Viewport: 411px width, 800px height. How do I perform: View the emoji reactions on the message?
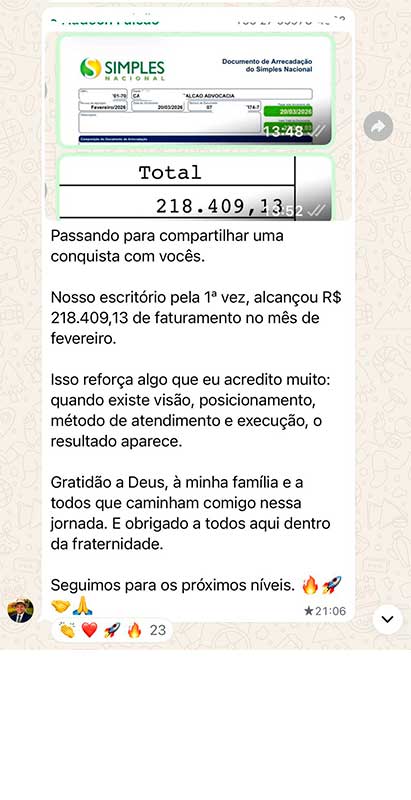click(112, 631)
